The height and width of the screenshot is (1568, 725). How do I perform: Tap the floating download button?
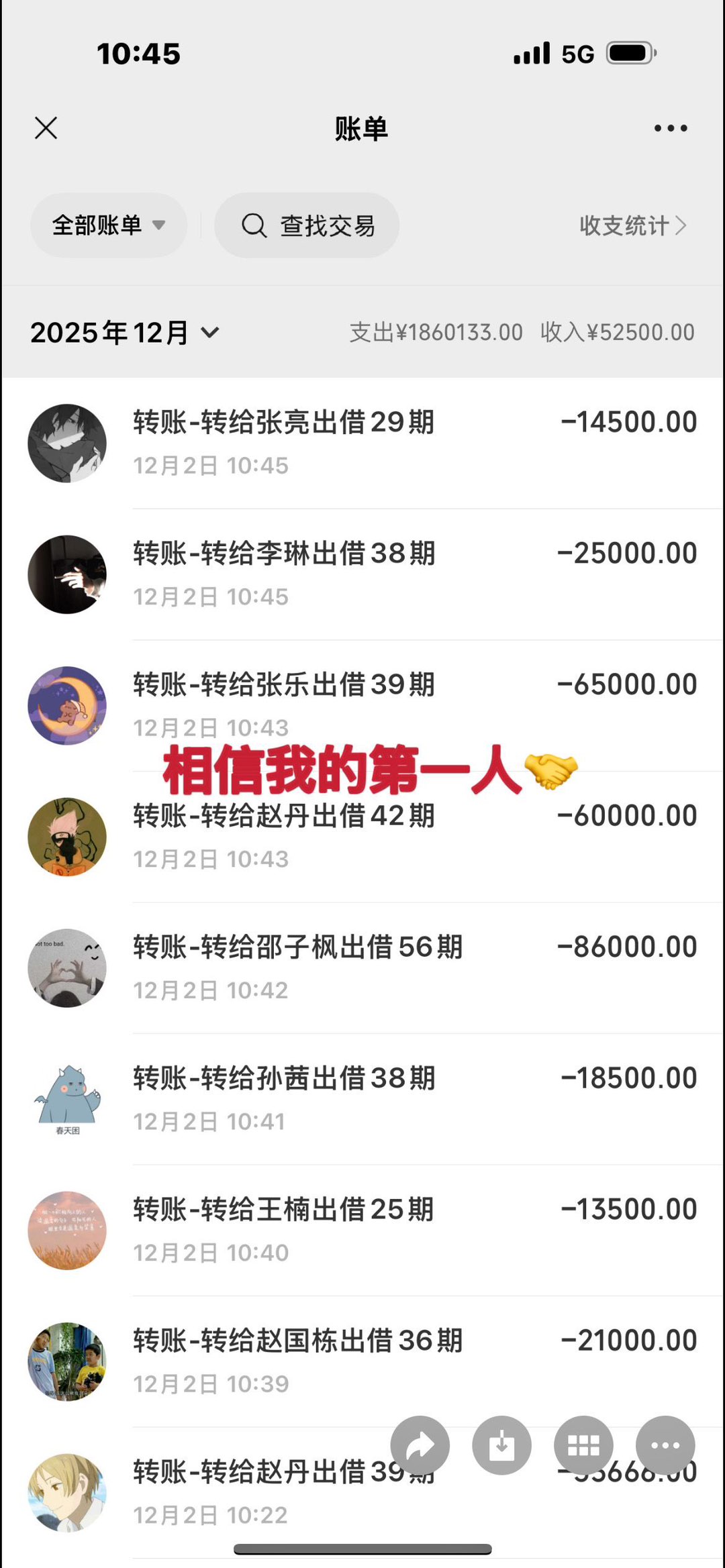[501, 1445]
